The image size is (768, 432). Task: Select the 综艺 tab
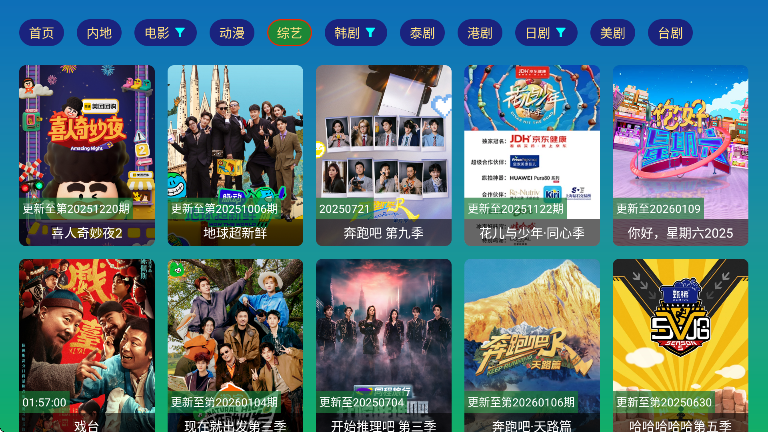click(x=289, y=33)
